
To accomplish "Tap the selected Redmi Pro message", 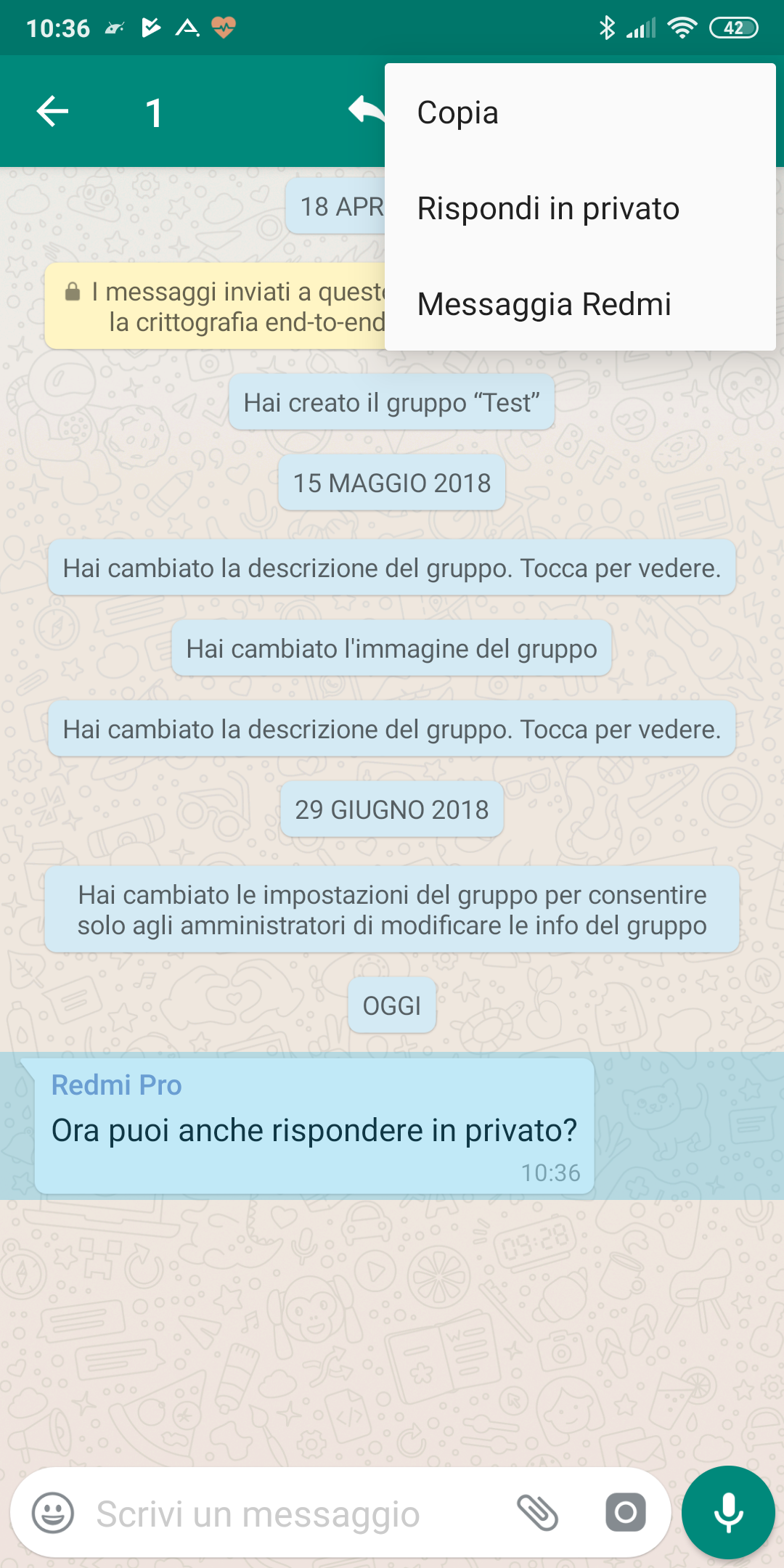I will point(314,1126).
